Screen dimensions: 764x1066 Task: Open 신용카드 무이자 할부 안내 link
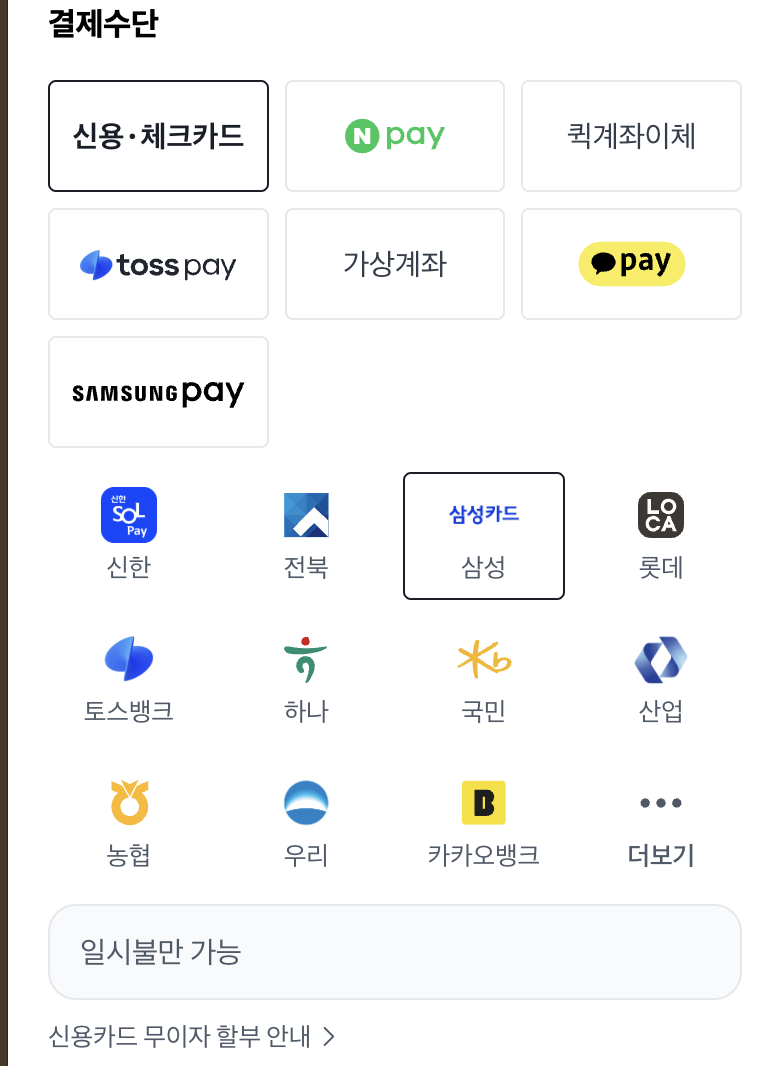point(192,1036)
